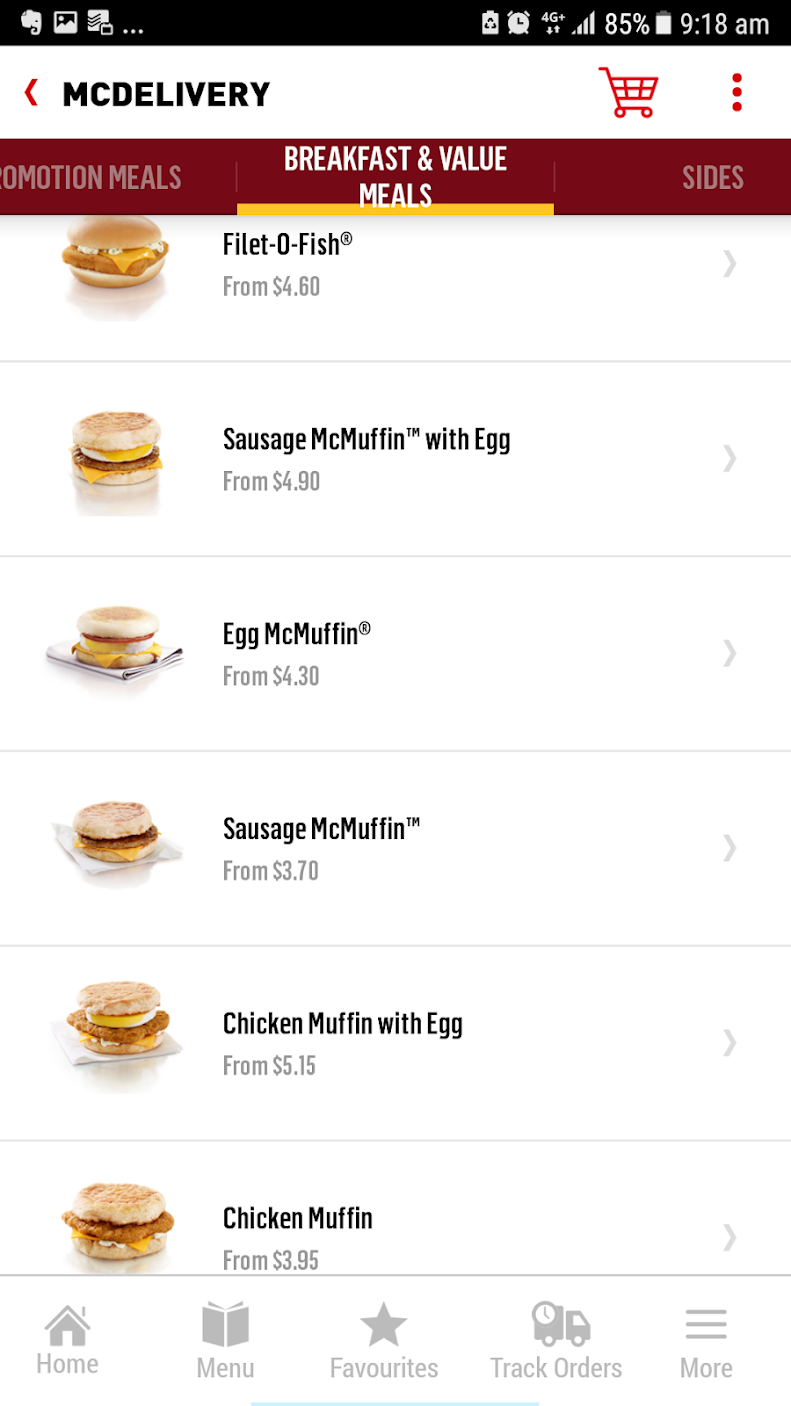Image resolution: width=791 pixels, height=1406 pixels.
Task: Open the More tab
Action: pyautogui.click(x=706, y=1341)
